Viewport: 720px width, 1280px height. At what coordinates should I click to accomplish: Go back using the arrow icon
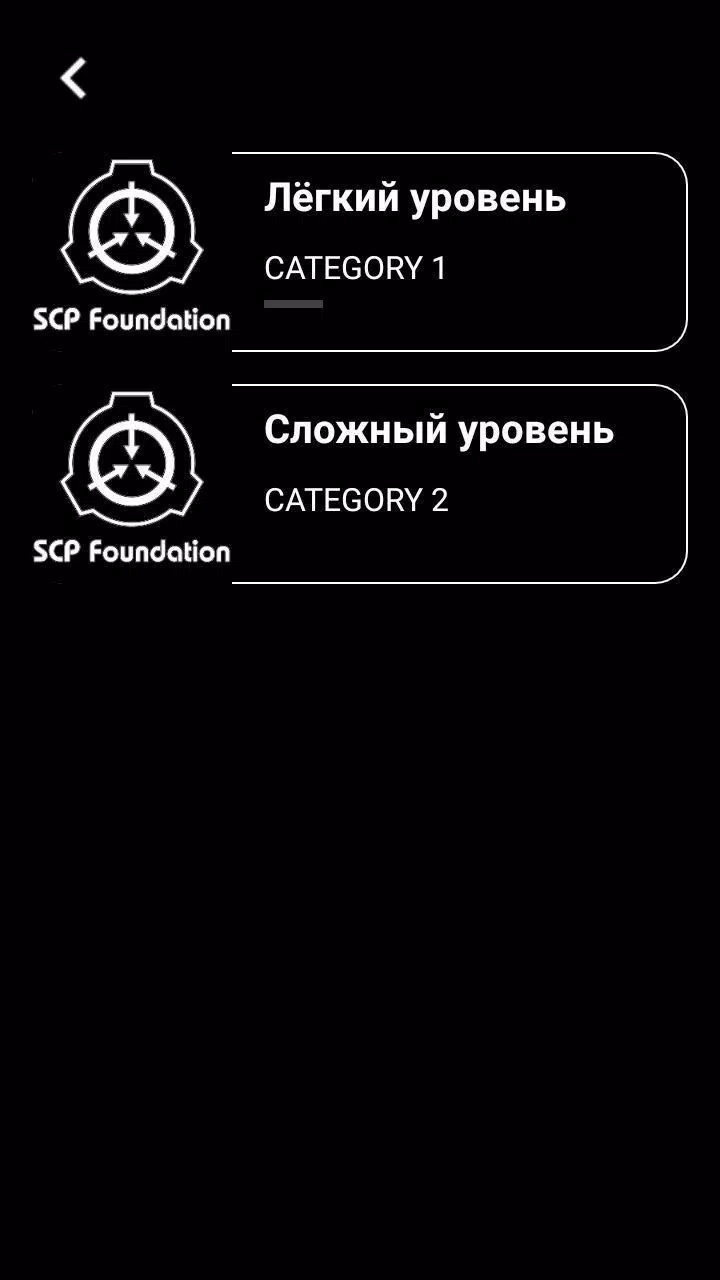pyautogui.click(x=74, y=78)
